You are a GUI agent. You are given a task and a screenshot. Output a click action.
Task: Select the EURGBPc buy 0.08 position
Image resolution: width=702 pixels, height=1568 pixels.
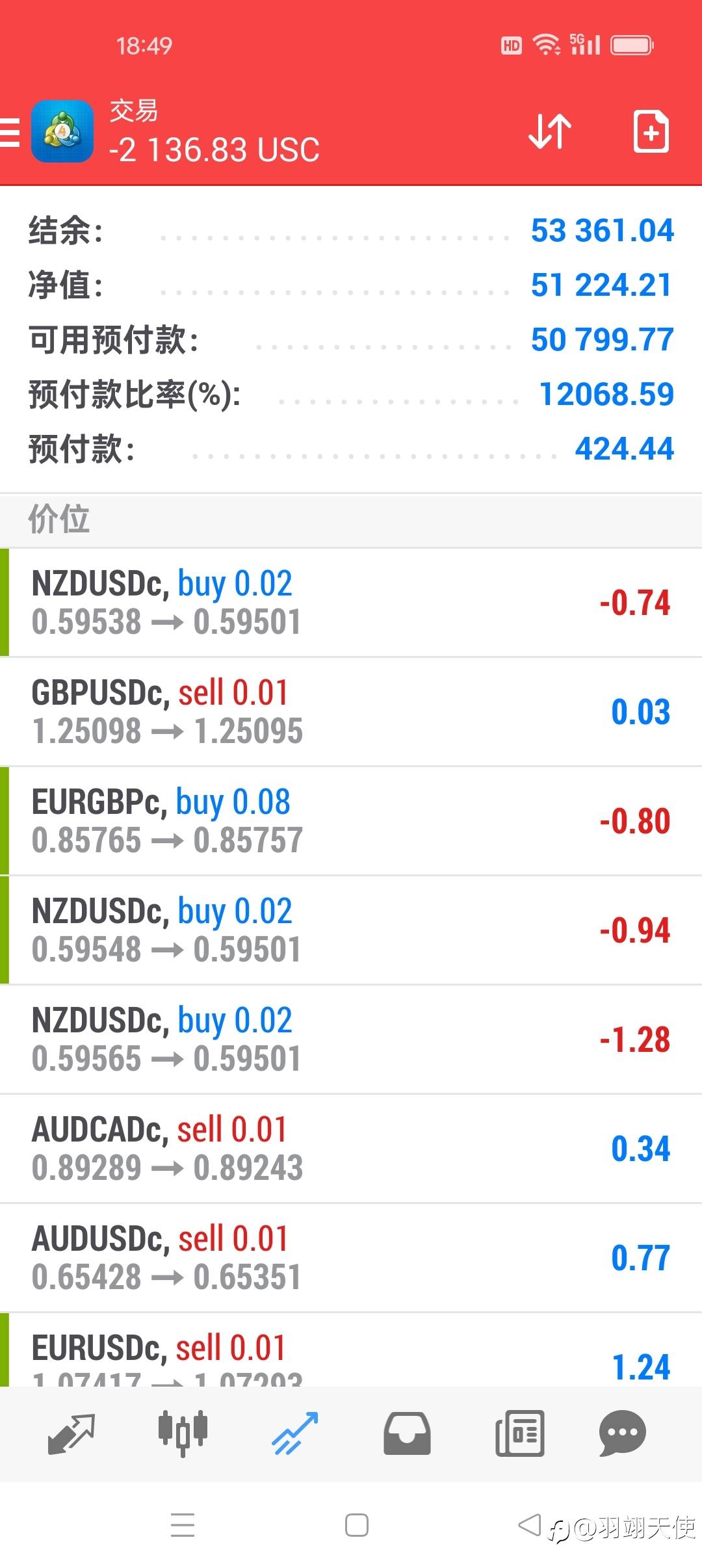tap(351, 821)
